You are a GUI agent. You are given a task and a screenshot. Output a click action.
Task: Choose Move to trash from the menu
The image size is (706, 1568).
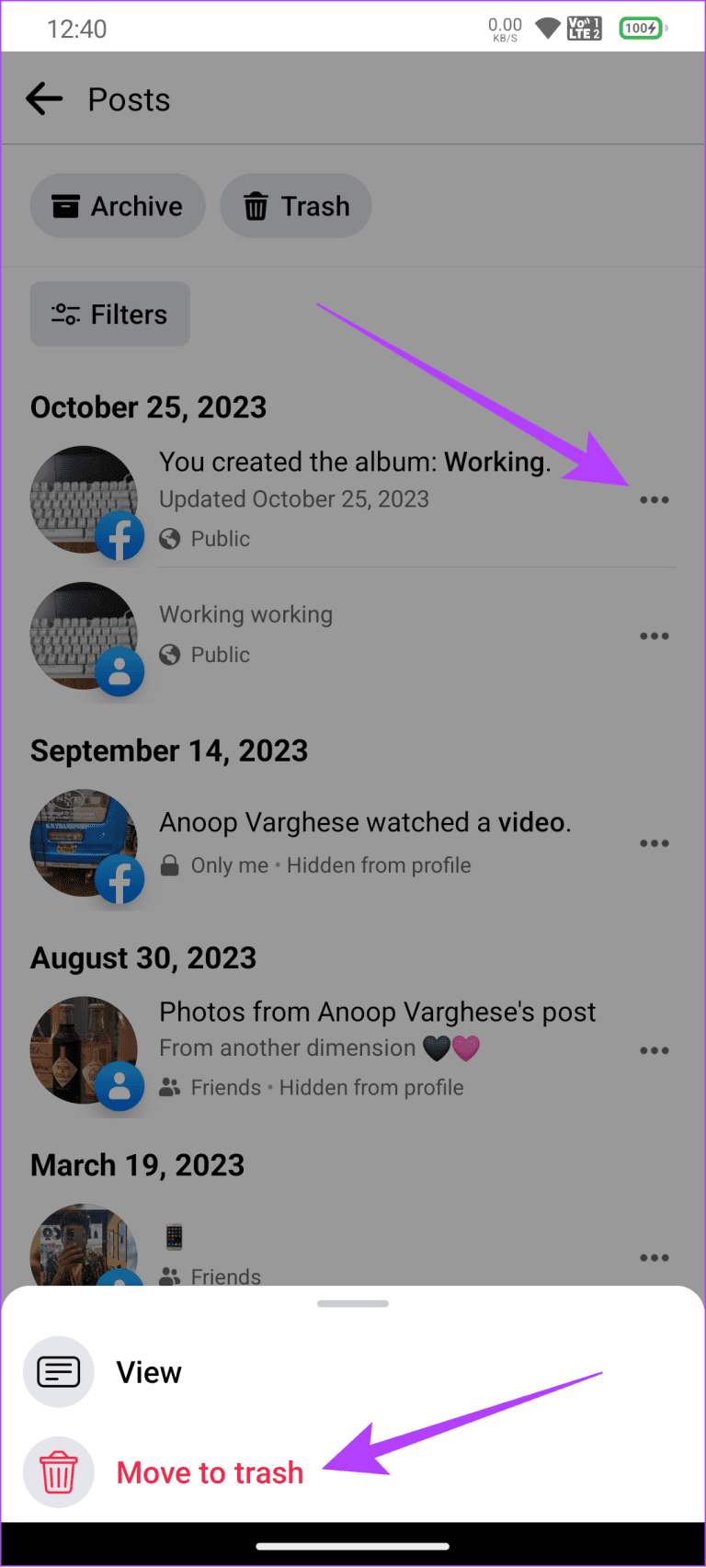click(x=210, y=1471)
